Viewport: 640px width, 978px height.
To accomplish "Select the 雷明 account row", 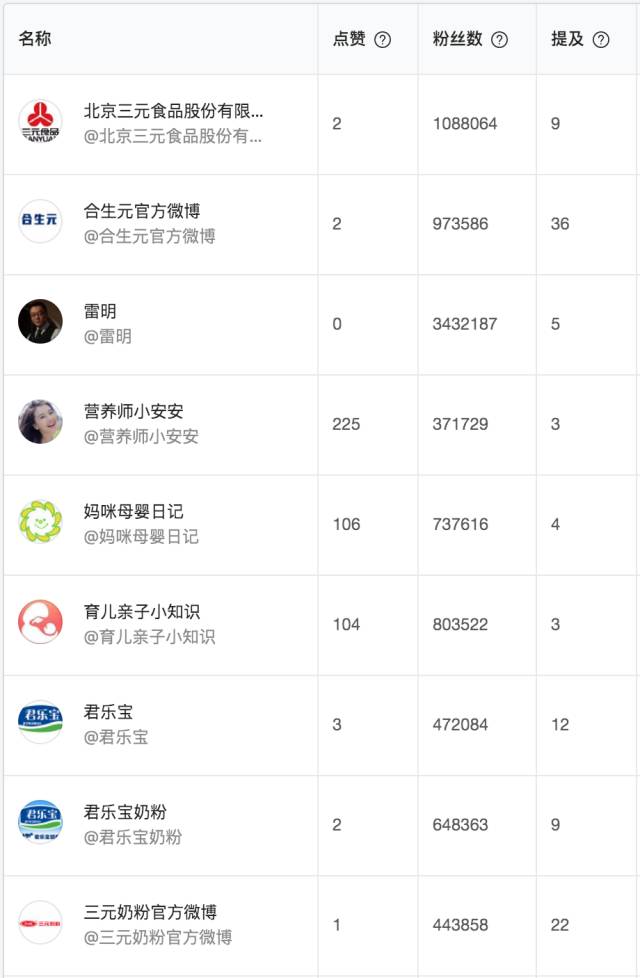I will (x=100, y=312).
